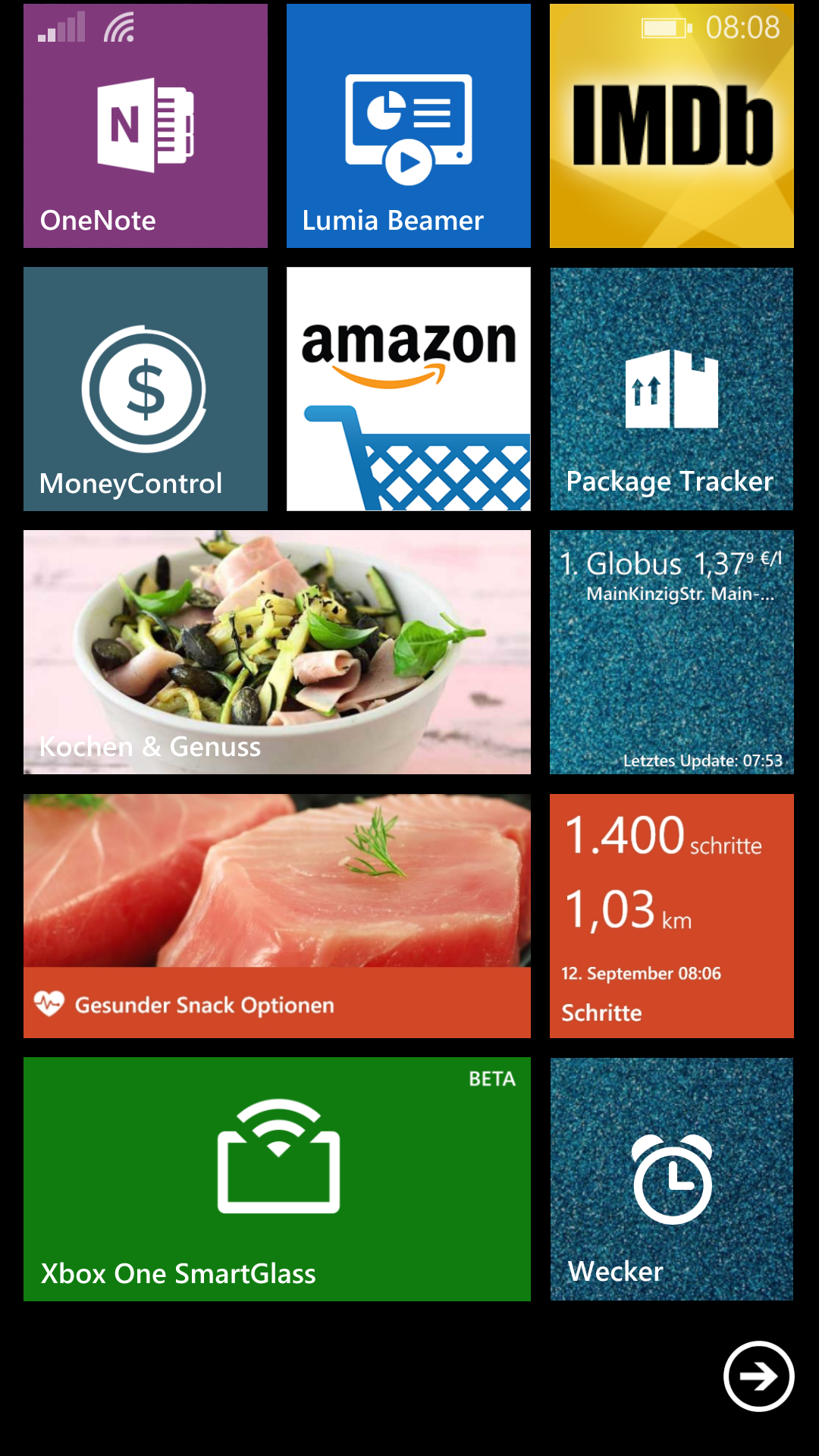Open the IMDb app tile
This screenshot has width=819, height=1456.
[x=671, y=126]
